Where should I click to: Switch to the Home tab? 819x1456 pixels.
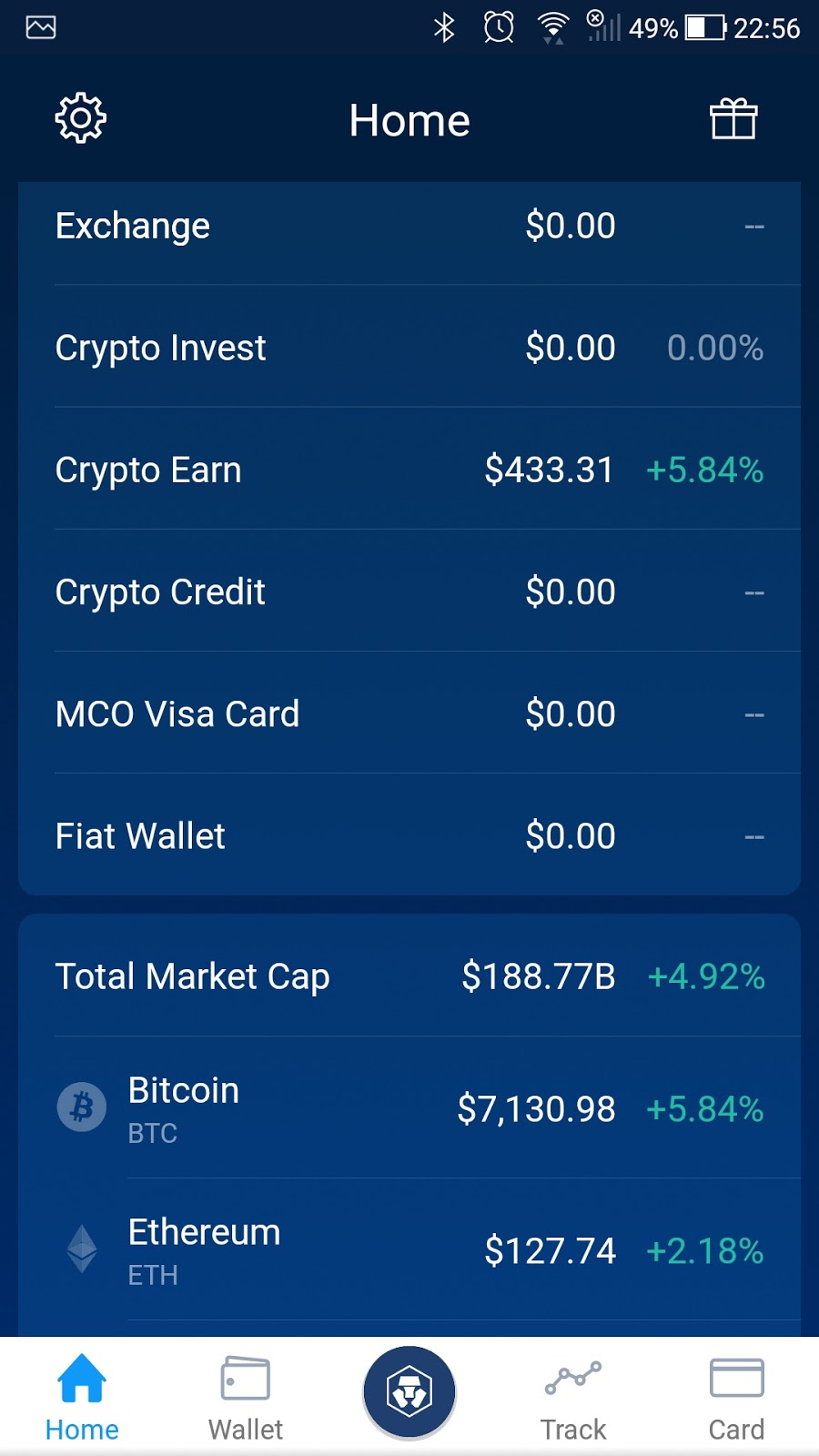[x=82, y=1399]
